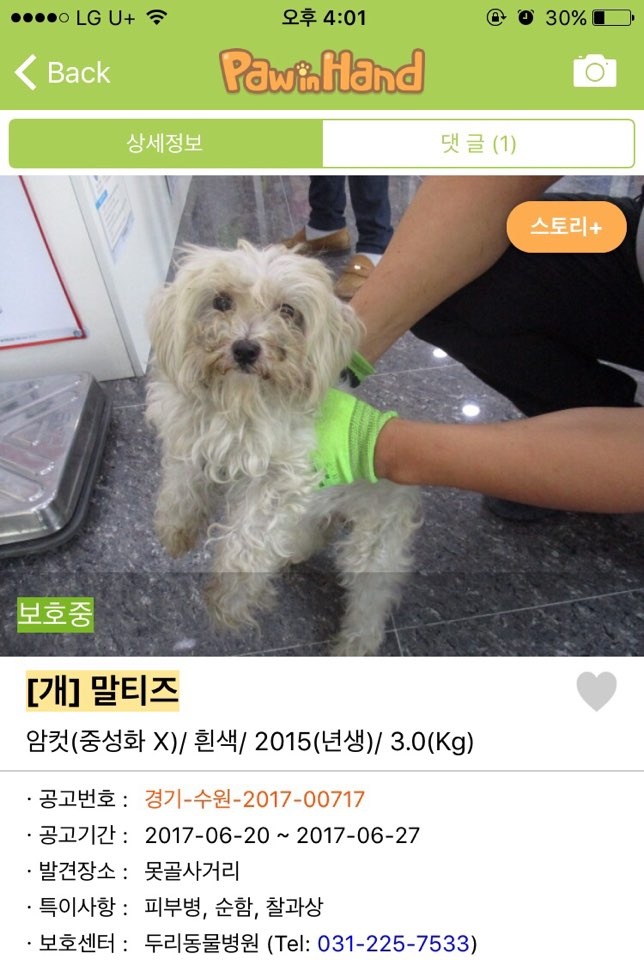The width and height of the screenshot is (644, 960).
Task: Favorite this dog with the heart icon
Action: tap(596, 692)
